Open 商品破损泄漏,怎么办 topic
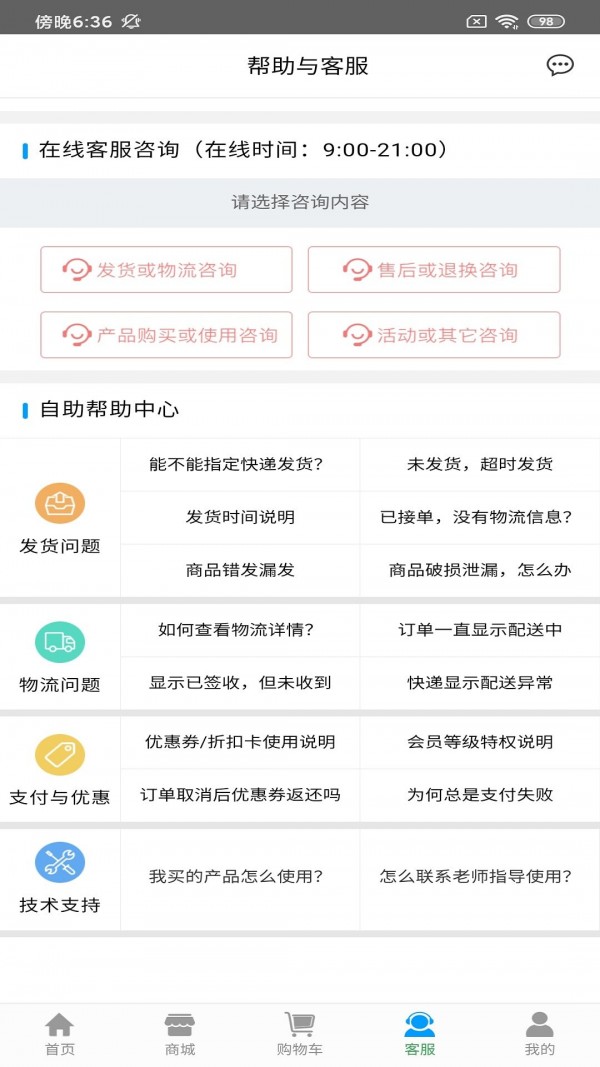Viewport: 600px width, 1067px height. tap(480, 570)
